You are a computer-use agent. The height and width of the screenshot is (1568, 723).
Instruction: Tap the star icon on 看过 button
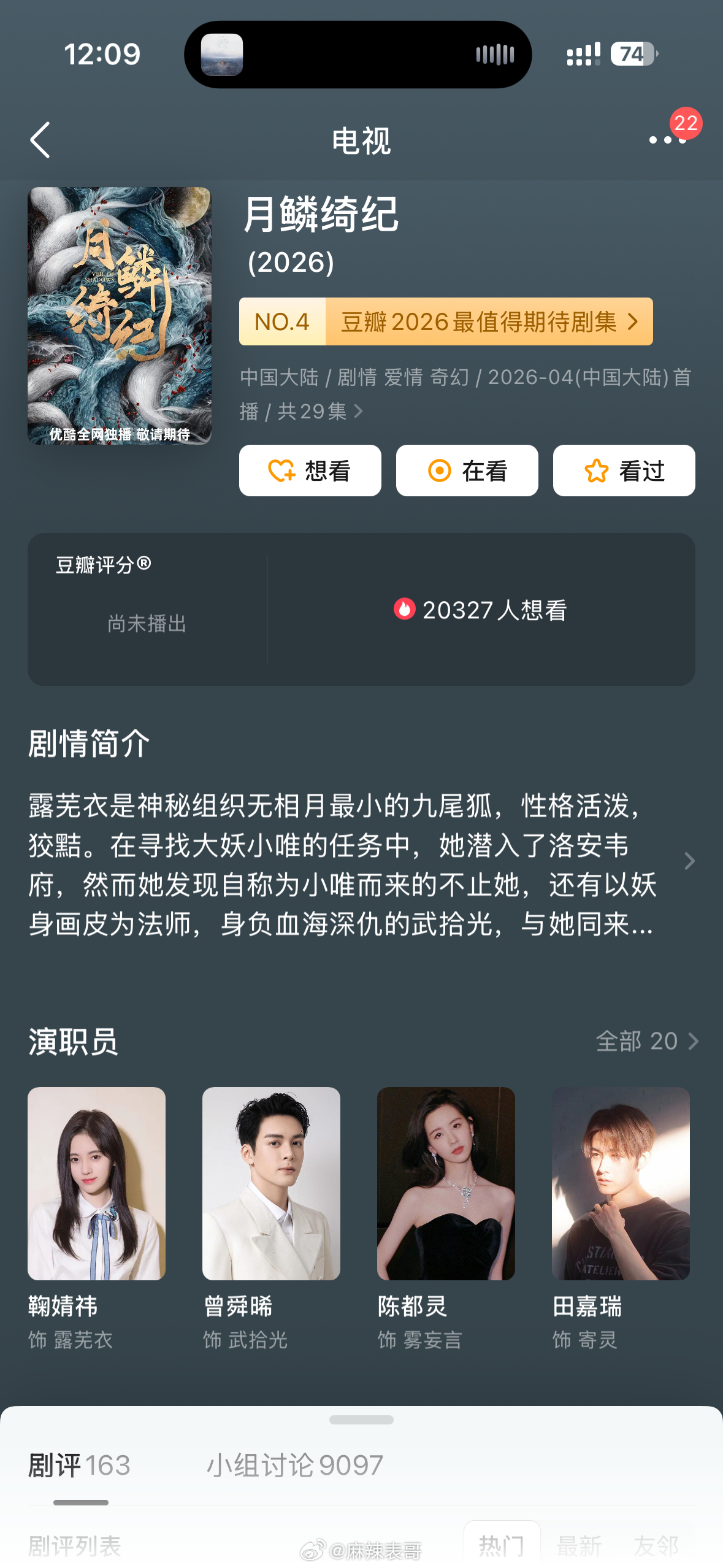[x=596, y=471]
